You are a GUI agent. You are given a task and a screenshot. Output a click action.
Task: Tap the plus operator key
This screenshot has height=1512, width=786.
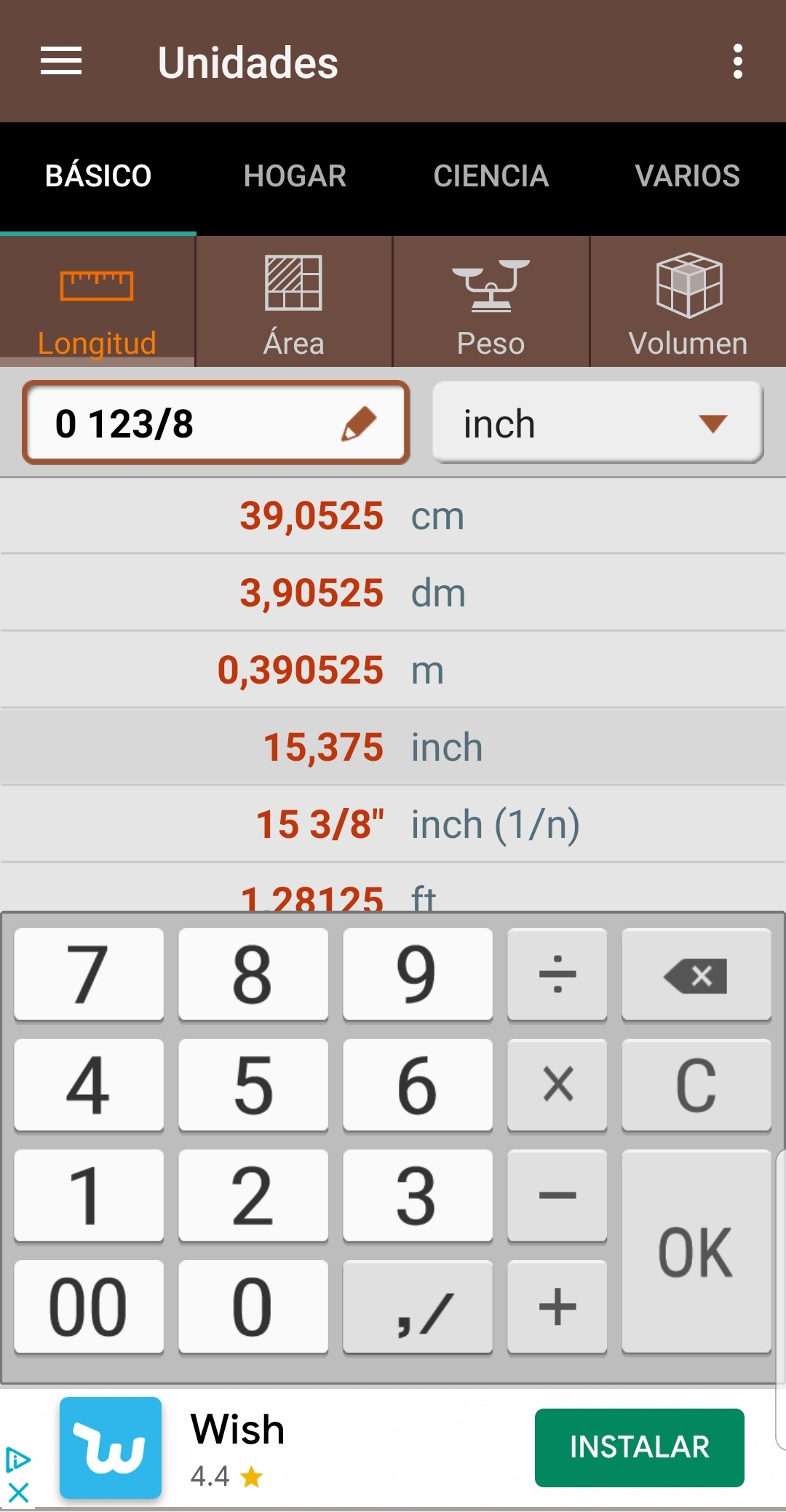[557, 1307]
